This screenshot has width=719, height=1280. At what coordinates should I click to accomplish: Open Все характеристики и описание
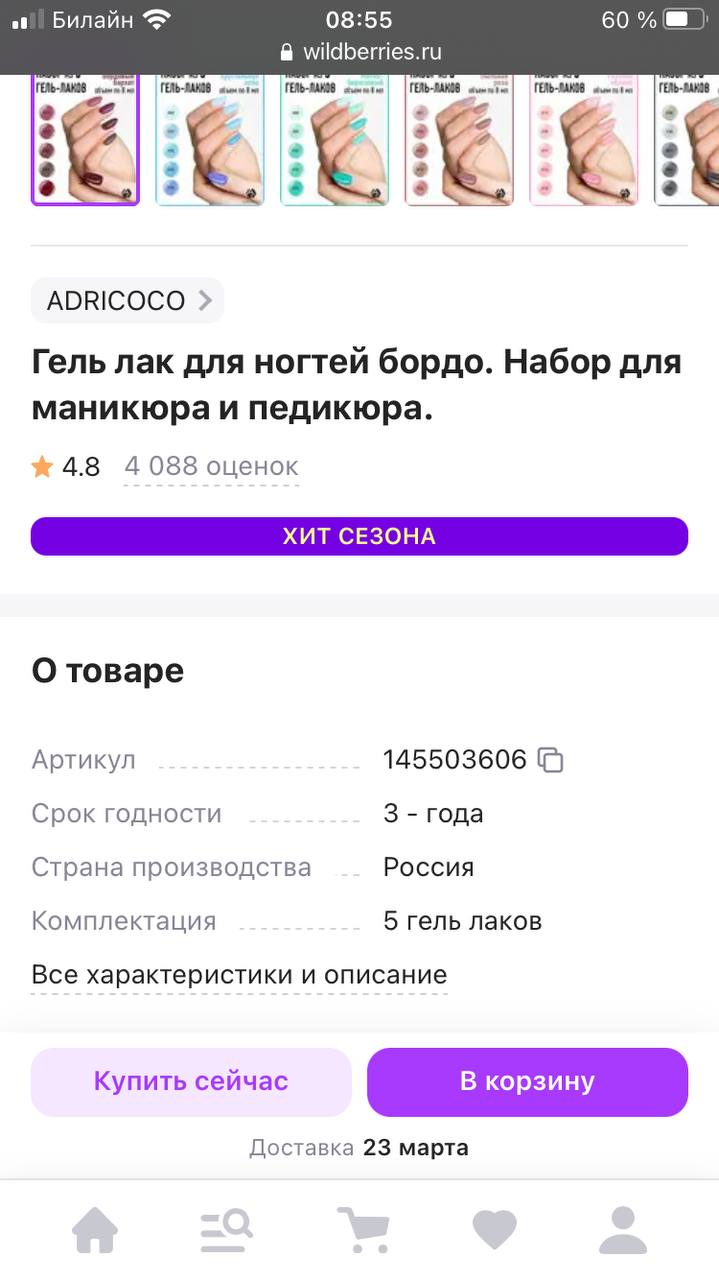pyautogui.click(x=239, y=974)
